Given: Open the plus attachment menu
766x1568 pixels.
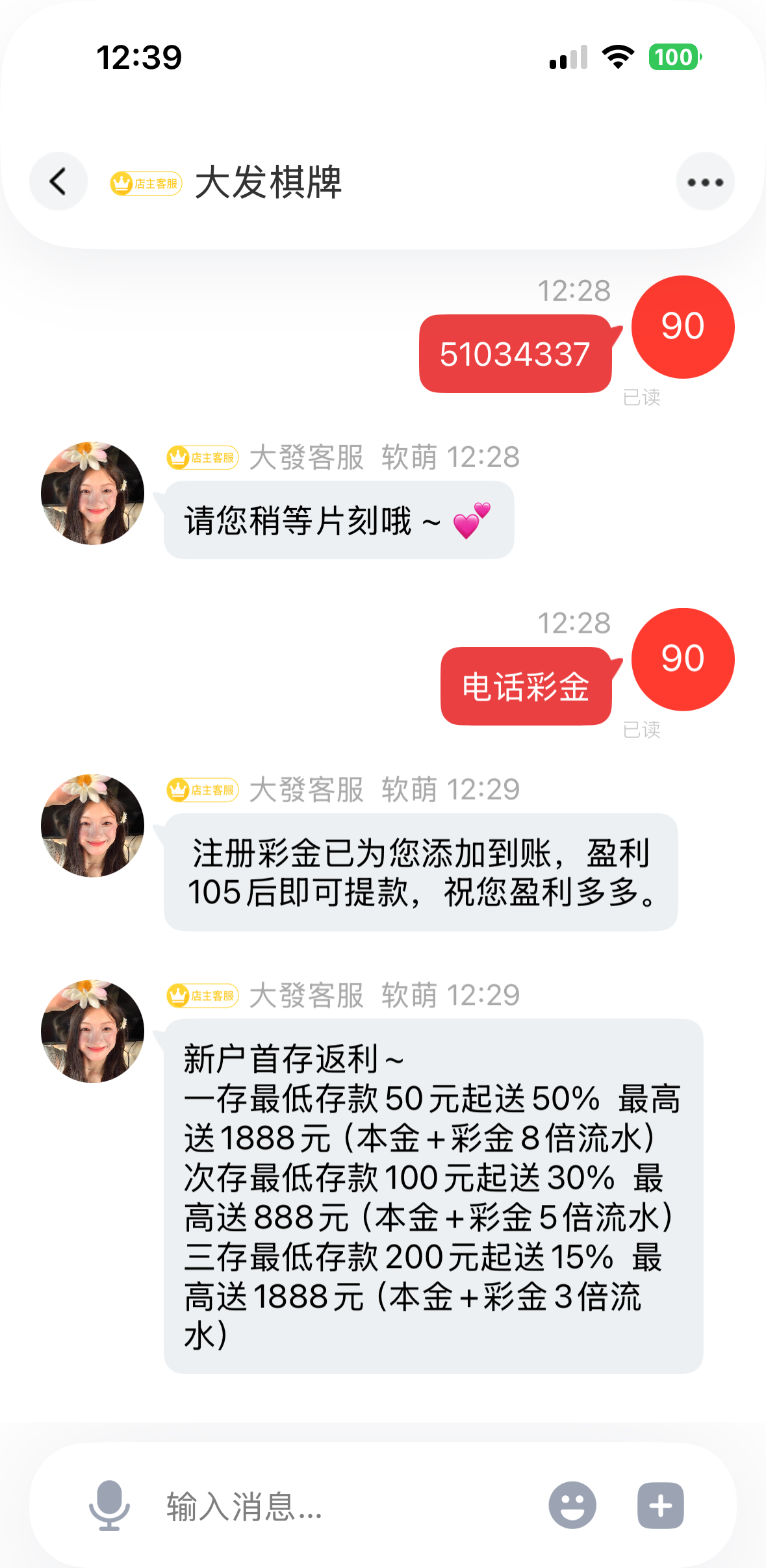Looking at the screenshot, I should (660, 1505).
